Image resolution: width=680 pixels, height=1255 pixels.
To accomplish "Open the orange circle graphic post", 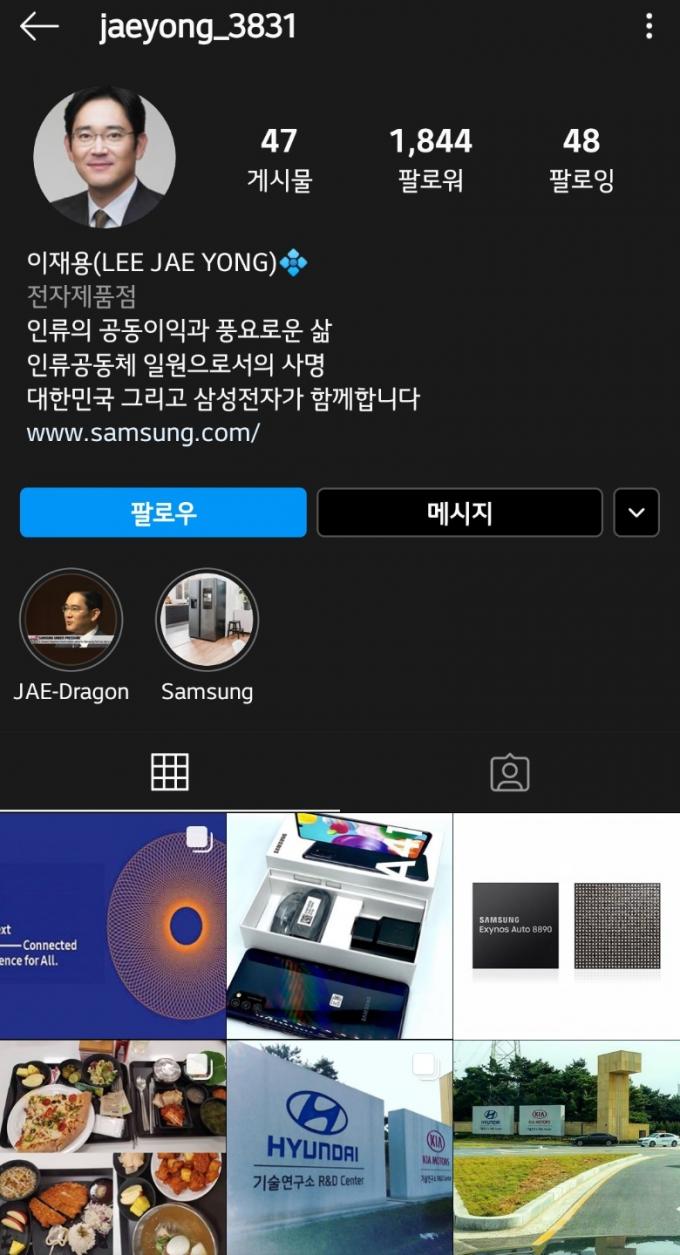I will point(113,926).
